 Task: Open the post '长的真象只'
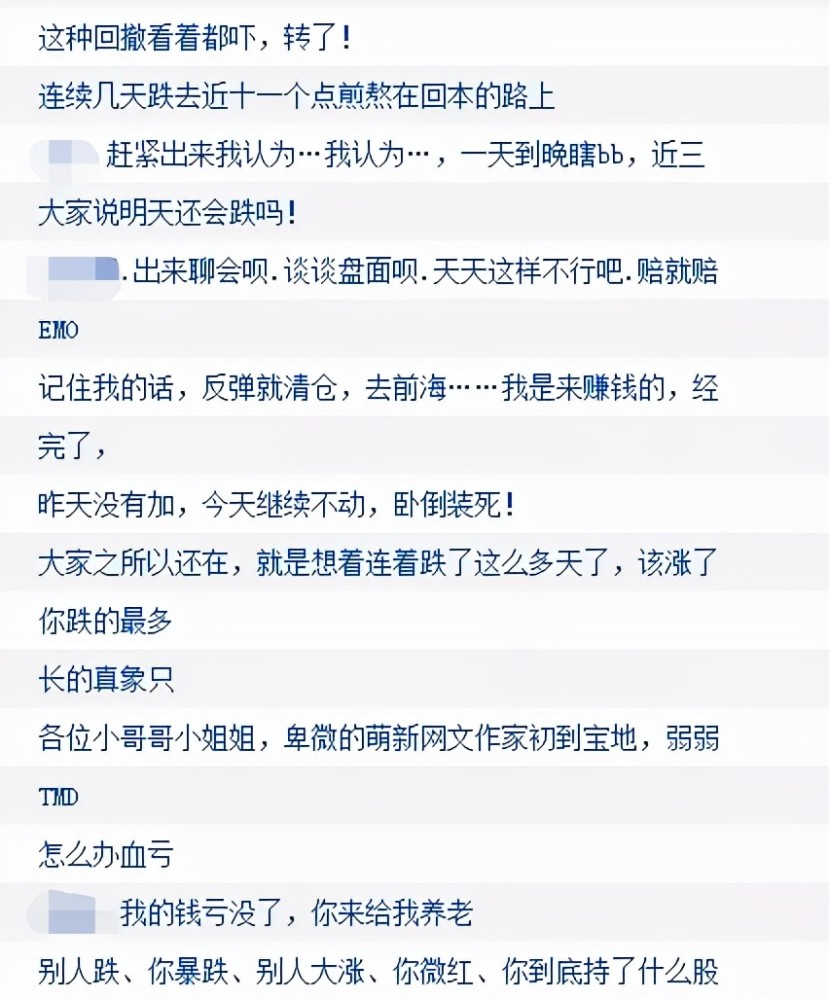[x=105, y=680]
